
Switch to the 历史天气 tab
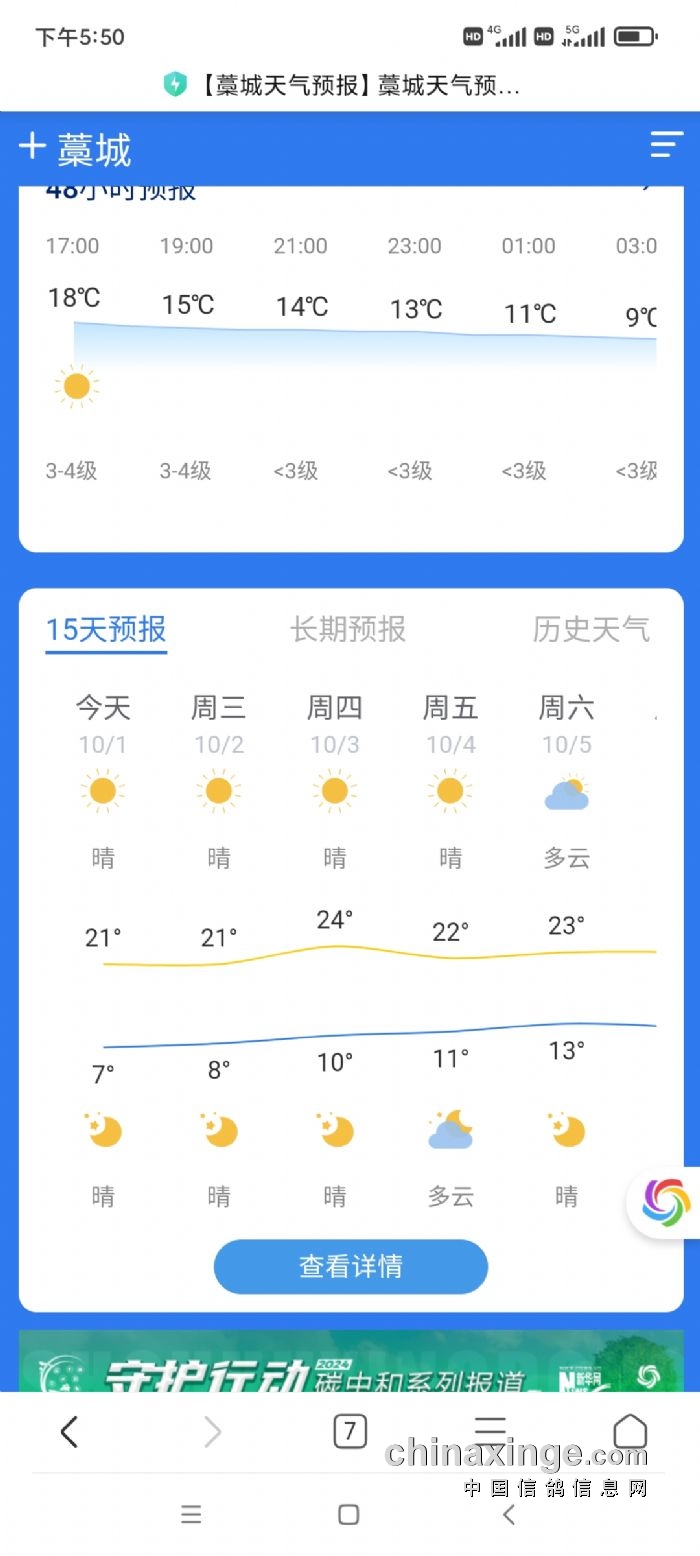[x=591, y=629]
